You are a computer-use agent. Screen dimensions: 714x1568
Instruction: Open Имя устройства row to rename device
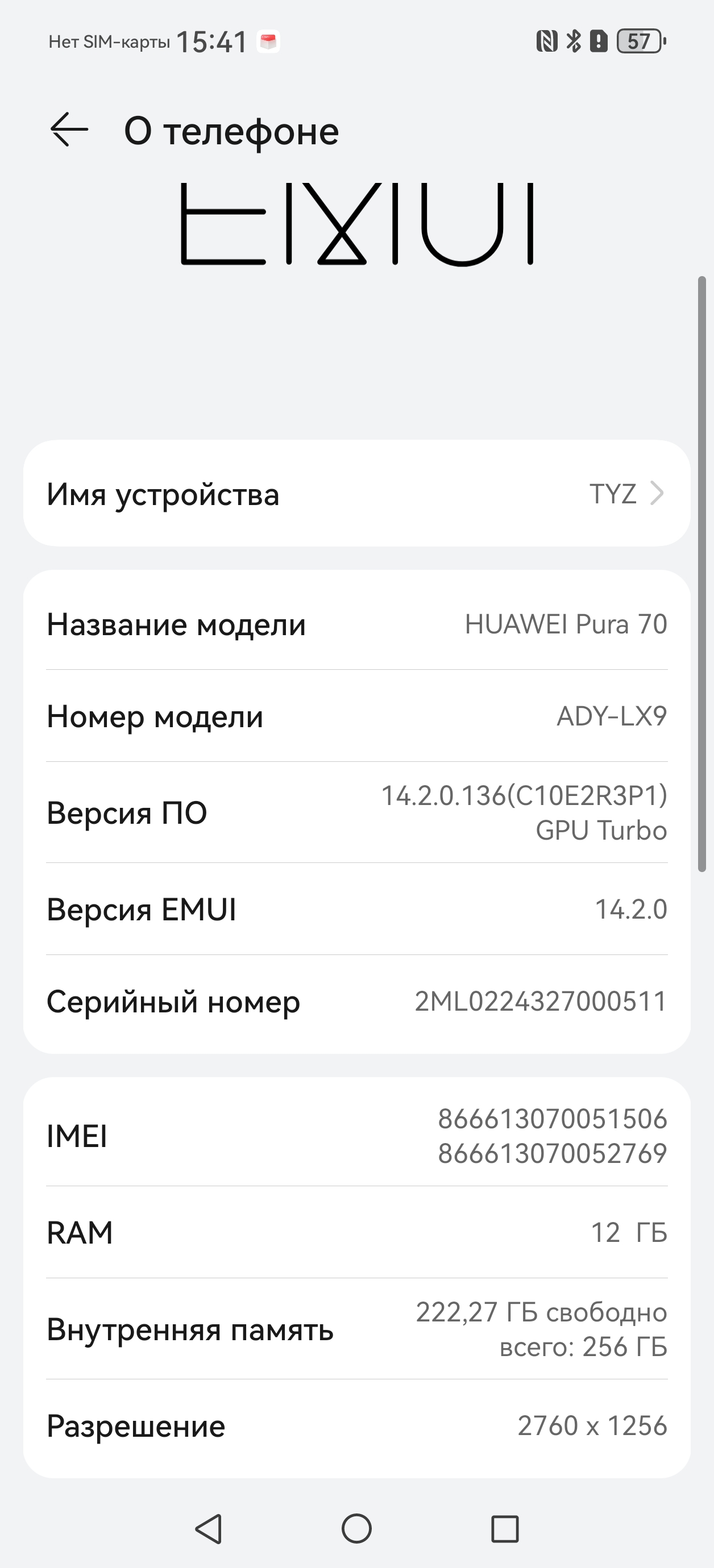356,494
